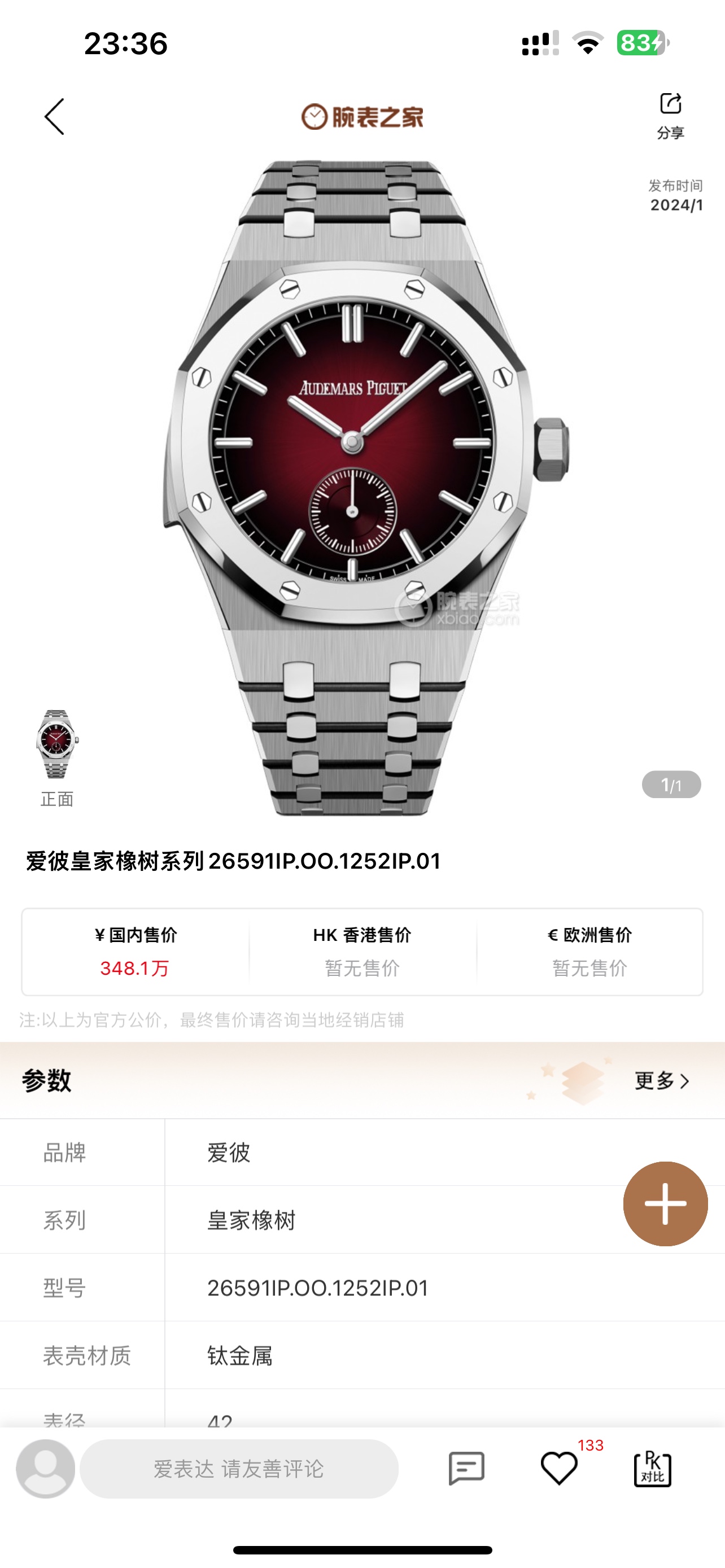Tap the floating plus action button

coord(664,1203)
